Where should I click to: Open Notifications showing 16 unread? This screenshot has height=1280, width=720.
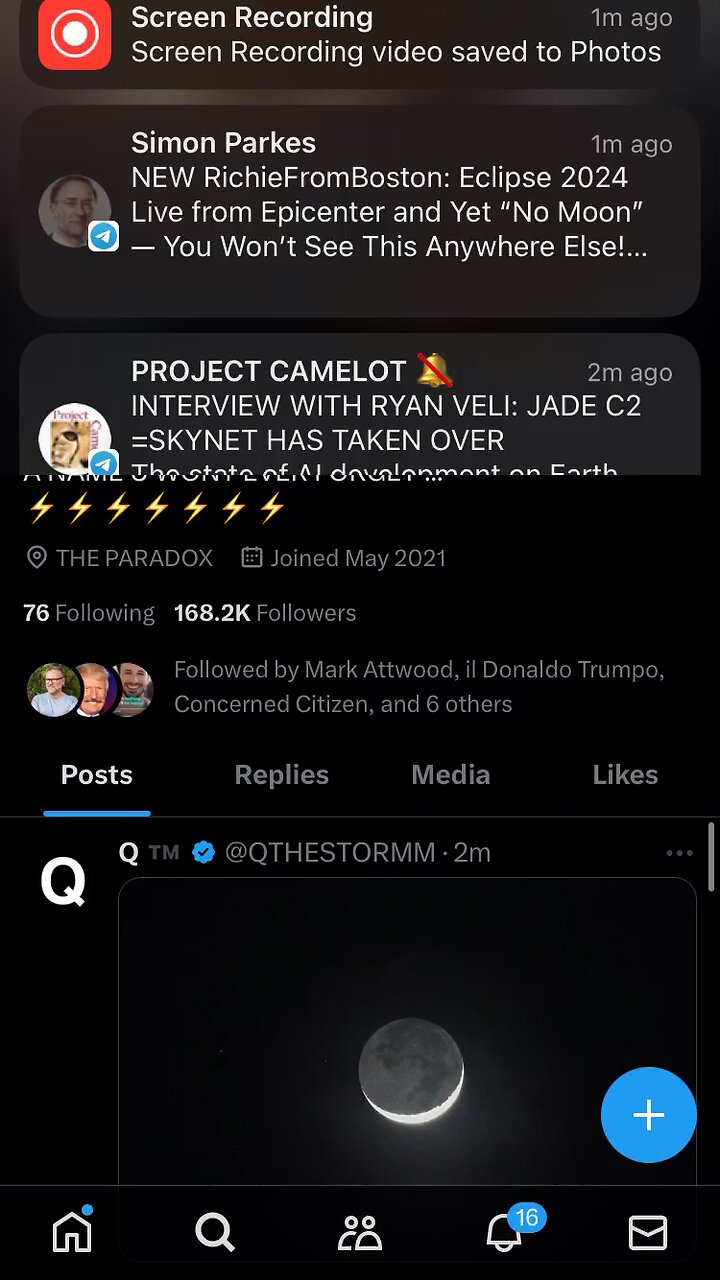point(504,1231)
